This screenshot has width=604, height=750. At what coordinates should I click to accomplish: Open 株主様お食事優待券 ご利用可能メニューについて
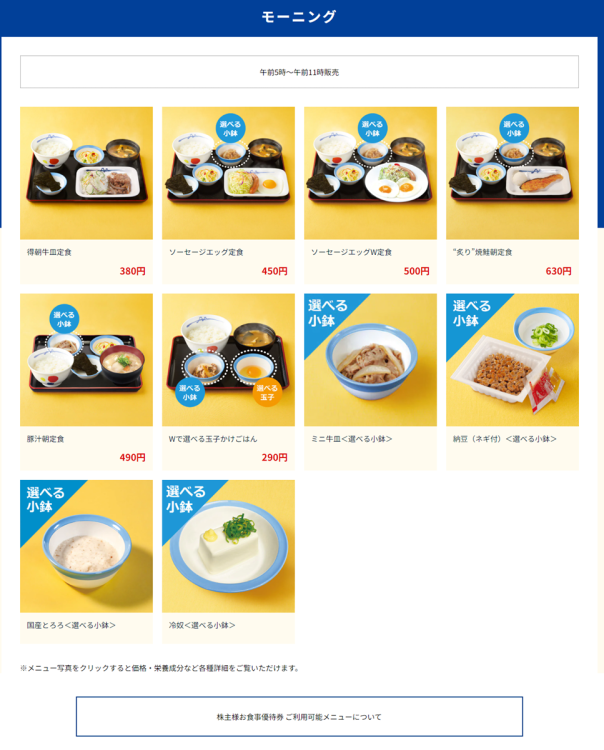click(299, 716)
